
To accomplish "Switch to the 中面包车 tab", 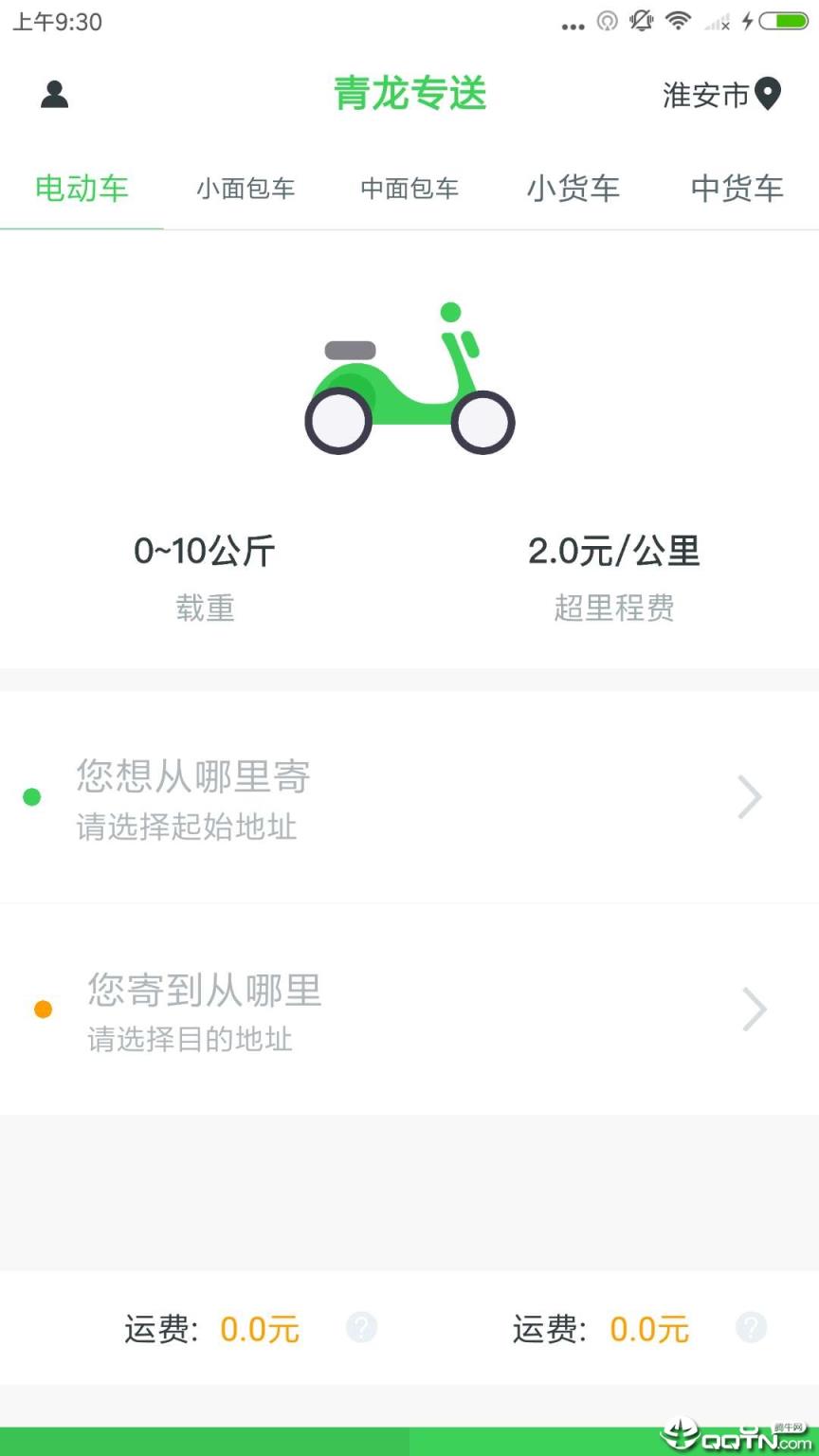I will (409, 189).
